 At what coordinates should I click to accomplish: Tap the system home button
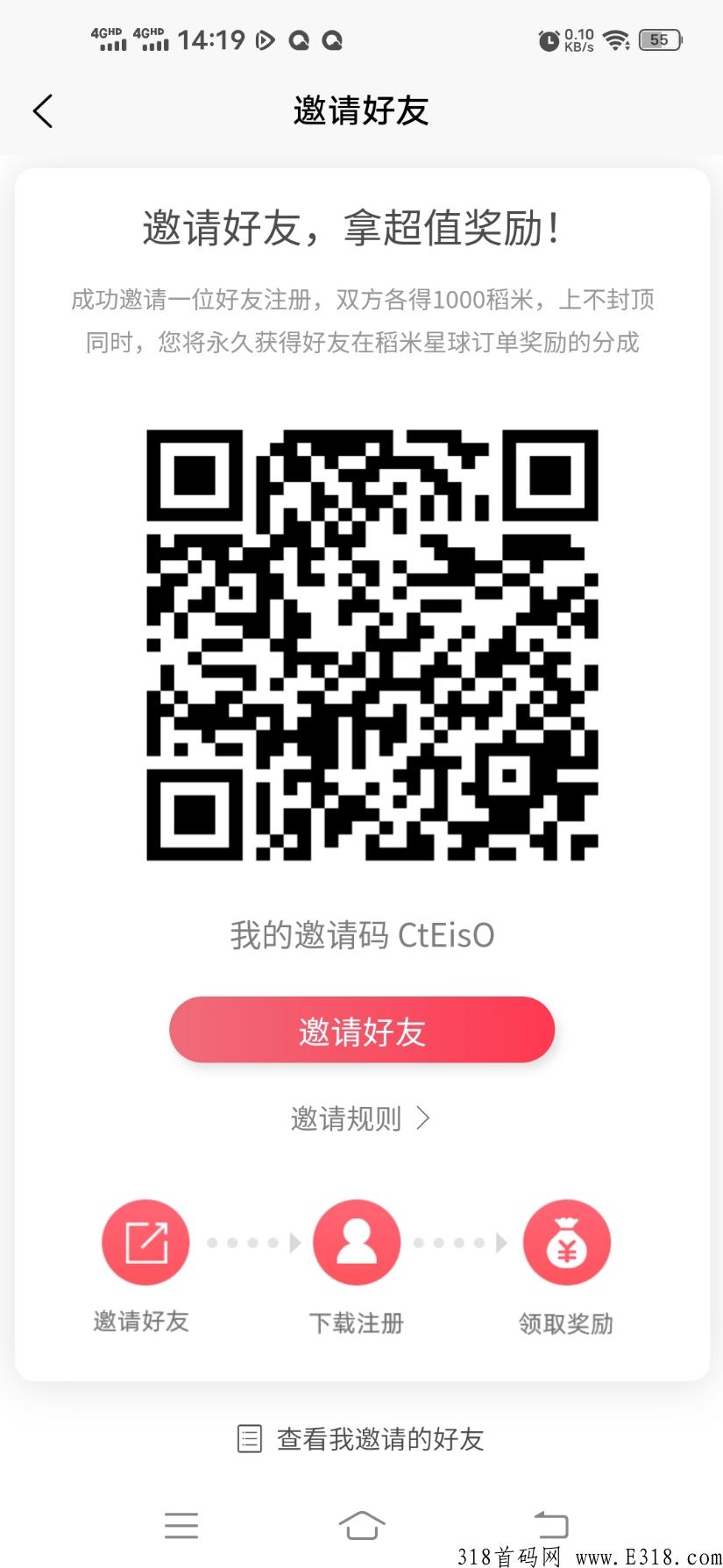click(362, 1525)
